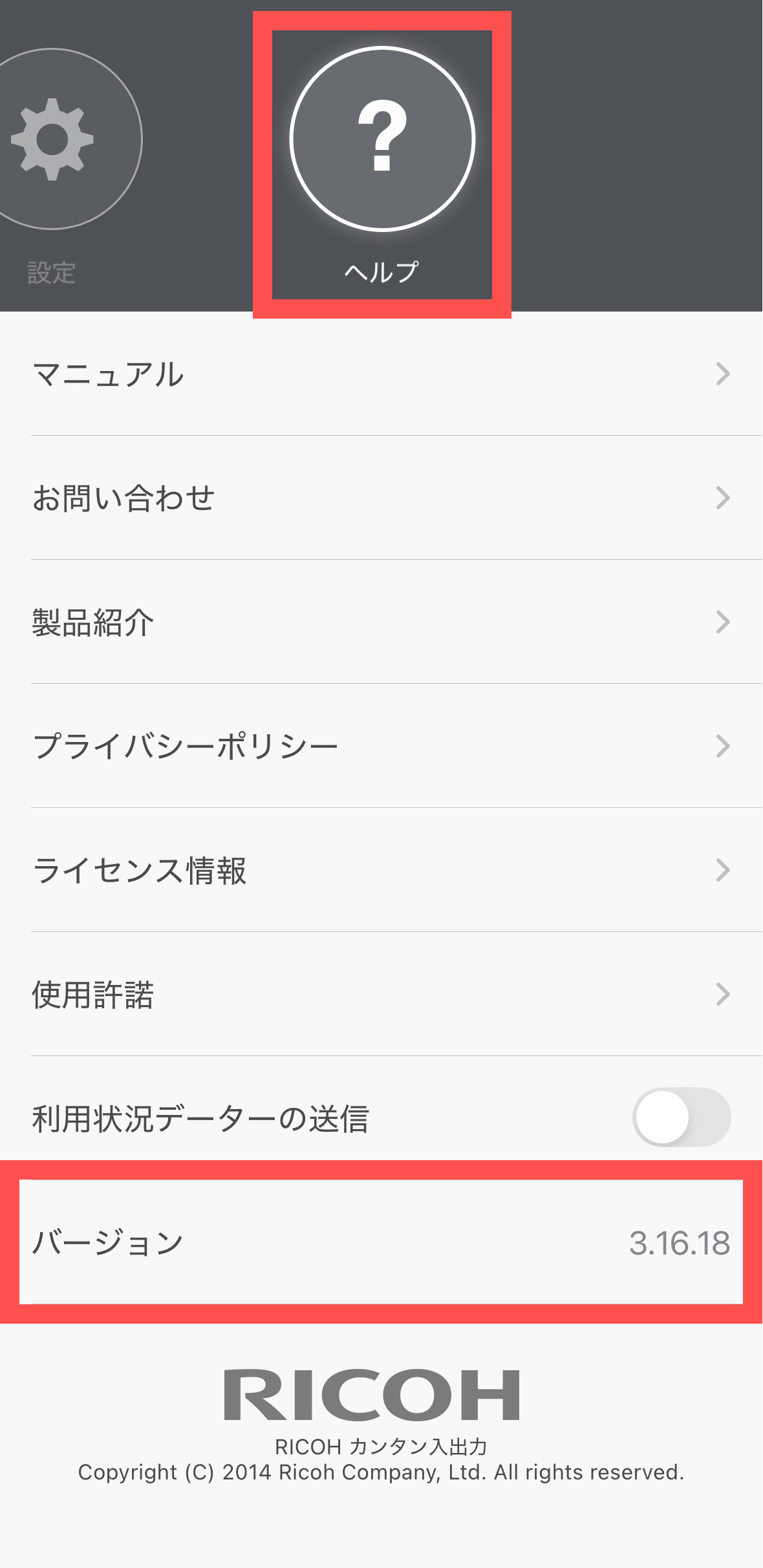Open お問い合わせ contact page
The width and height of the screenshot is (763, 1568).
click(x=381, y=498)
